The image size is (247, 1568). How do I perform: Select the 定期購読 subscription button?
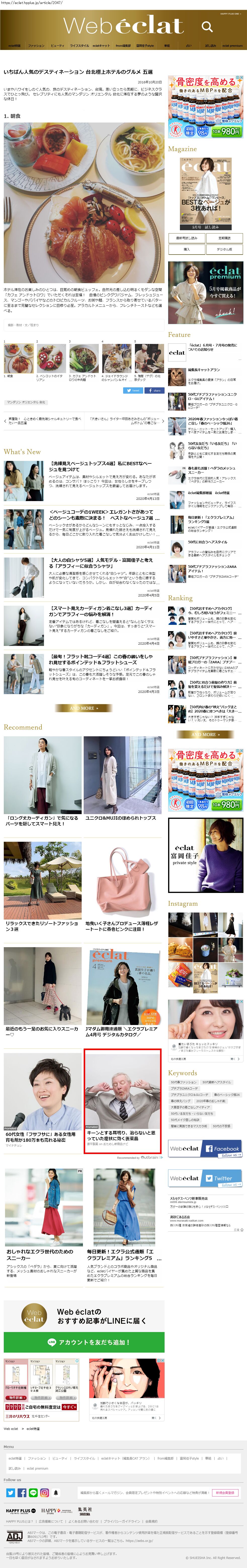(x=224, y=238)
